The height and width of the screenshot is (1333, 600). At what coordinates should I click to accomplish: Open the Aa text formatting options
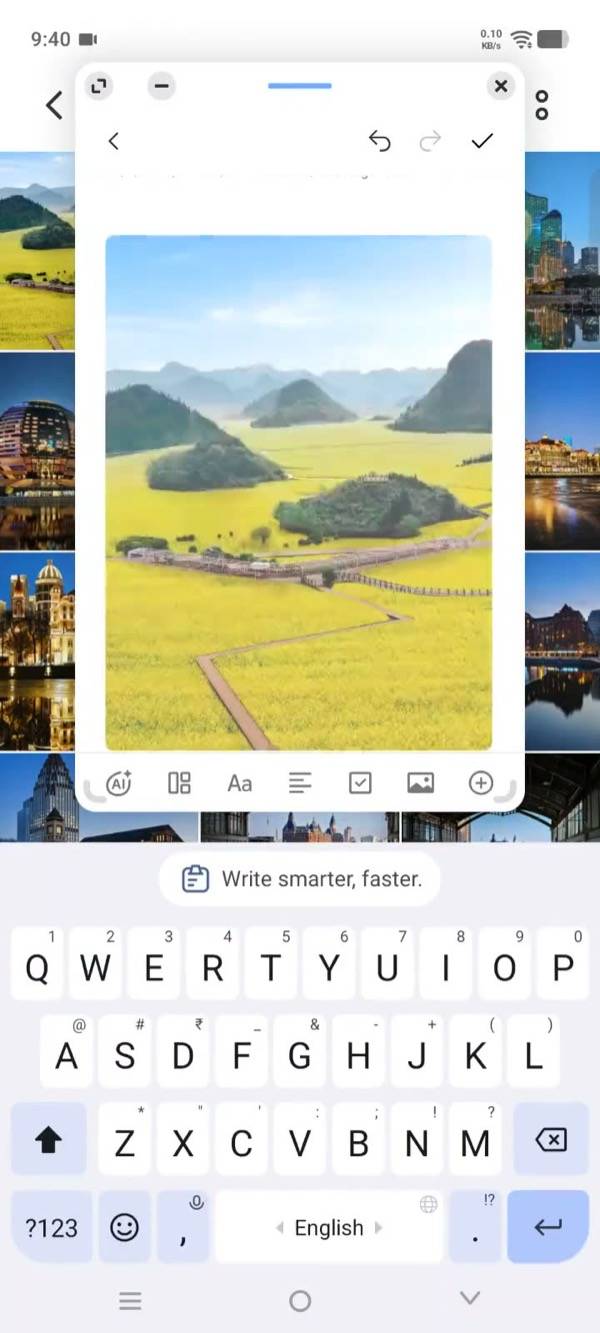coord(239,783)
